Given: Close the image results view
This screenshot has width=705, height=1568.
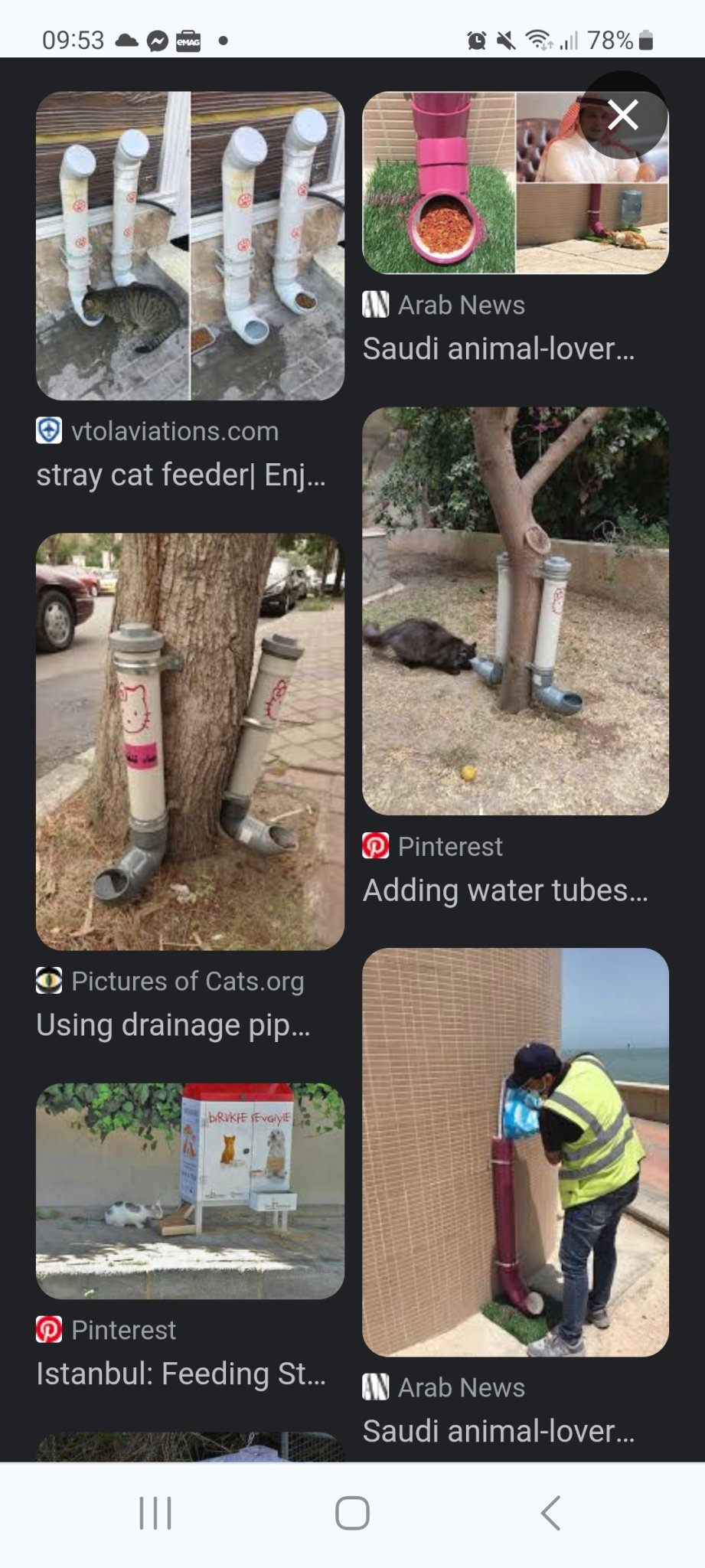Looking at the screenshot, I should [623, 116].
